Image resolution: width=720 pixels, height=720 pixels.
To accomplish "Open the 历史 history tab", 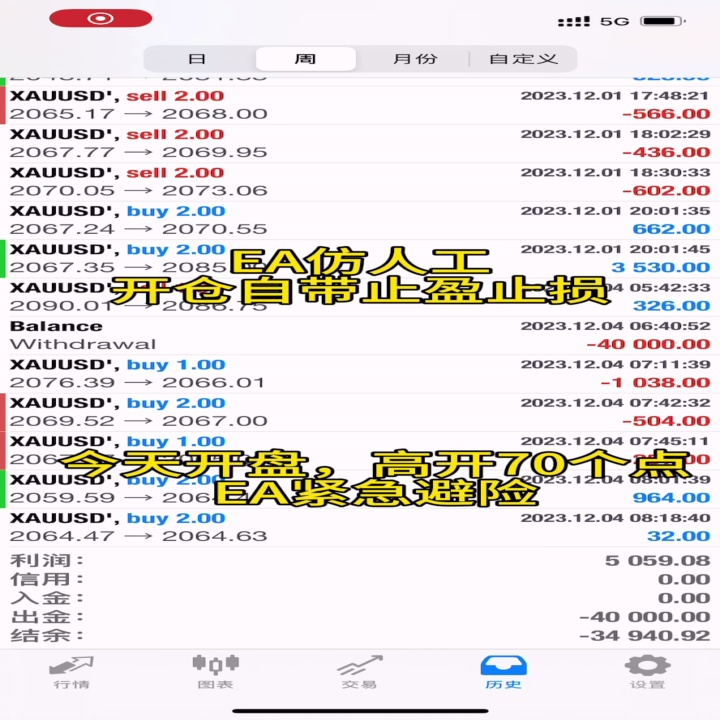I will 503,673.
